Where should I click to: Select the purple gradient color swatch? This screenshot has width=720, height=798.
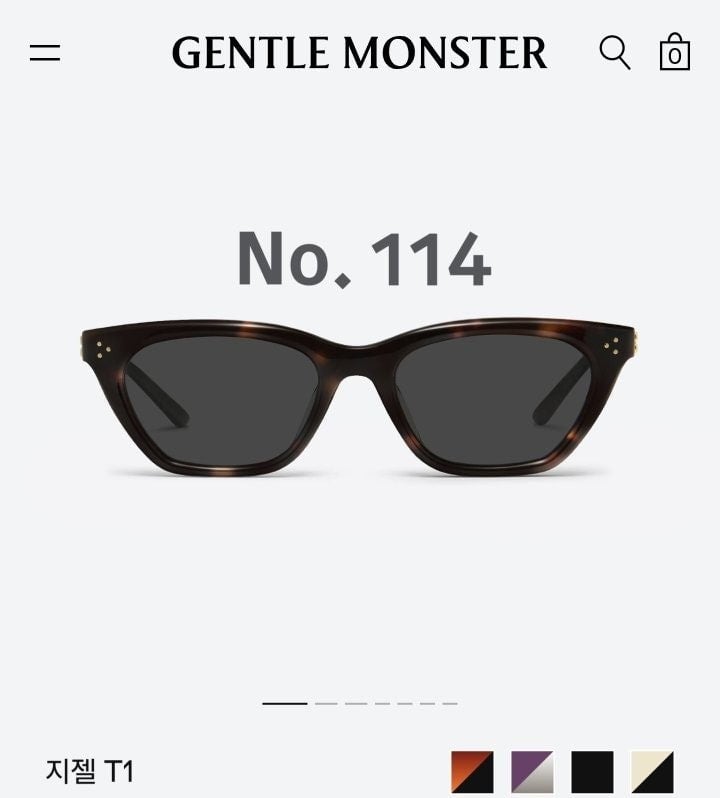click(x=532, y=772)
